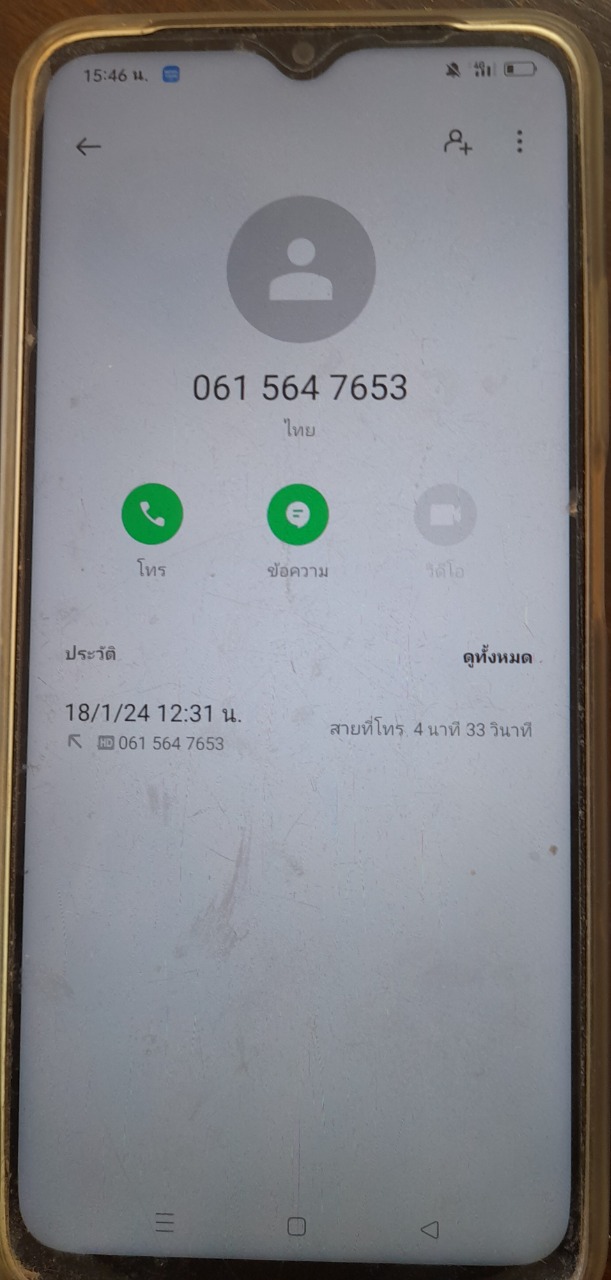The height and width of the screenshot is (1280, 611).
Task: Open the three-dot overflow menu
Action: pyautogui.click(x=519, y=142)
